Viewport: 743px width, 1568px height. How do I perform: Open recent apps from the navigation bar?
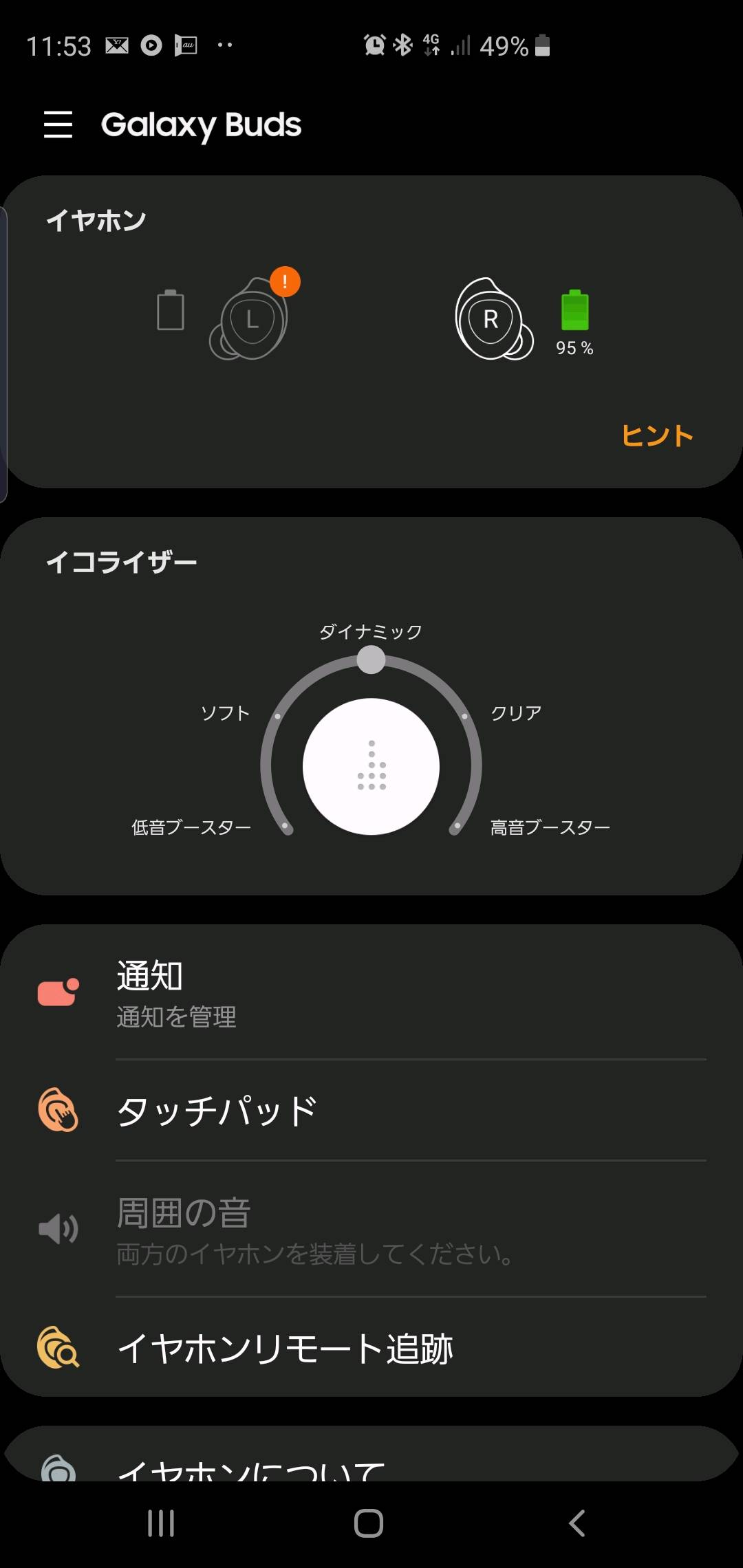(161, 1523)
